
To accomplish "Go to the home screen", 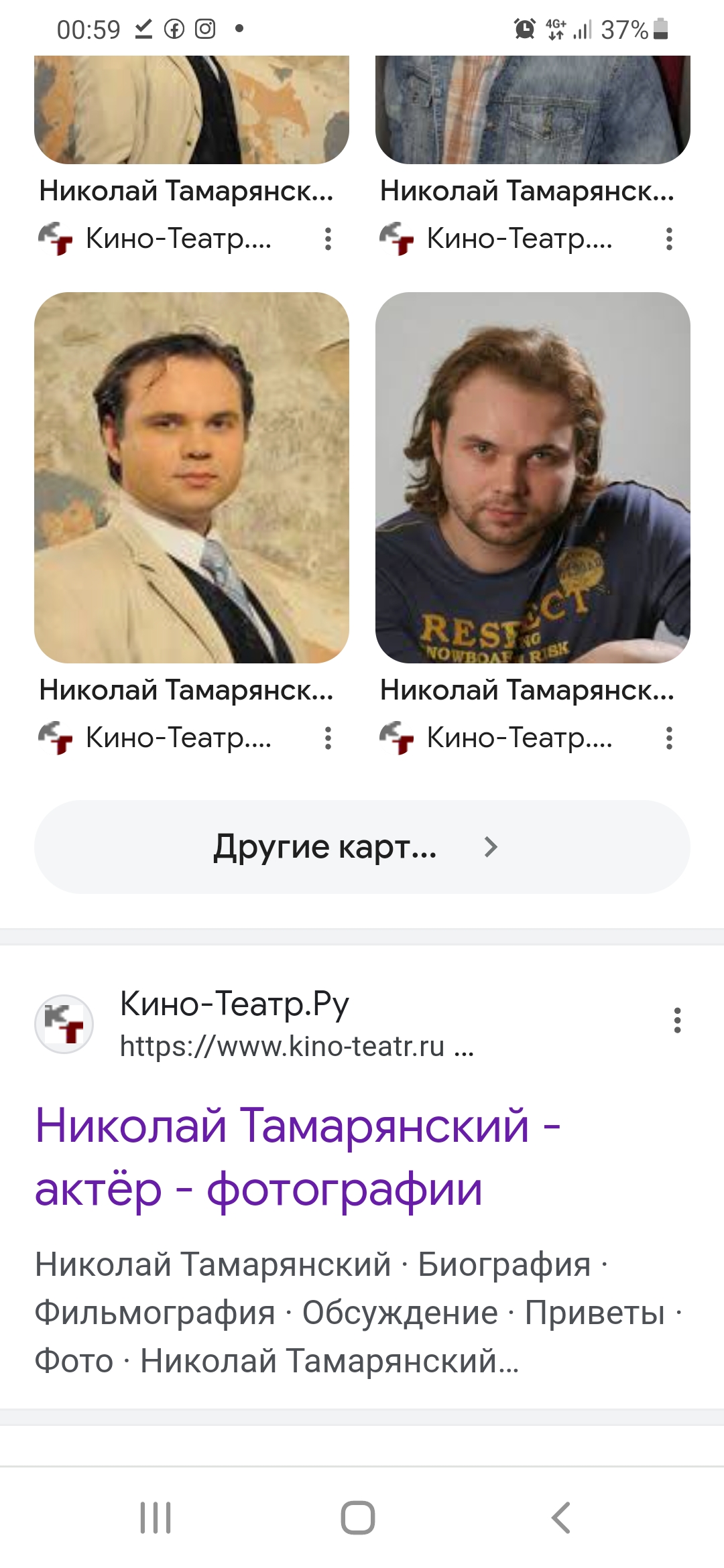I will [x=358, y=1518].
